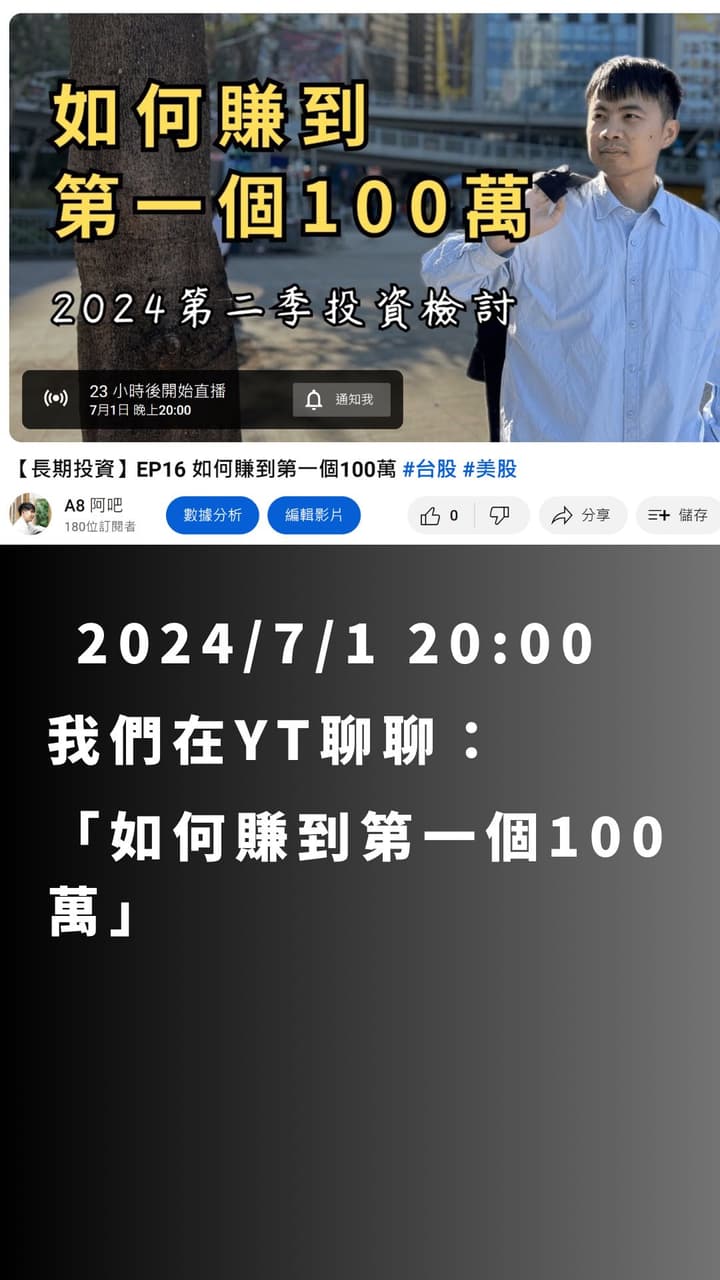
Task: Click 編輯影片 to edit the video
Action: tap(314, 513)
